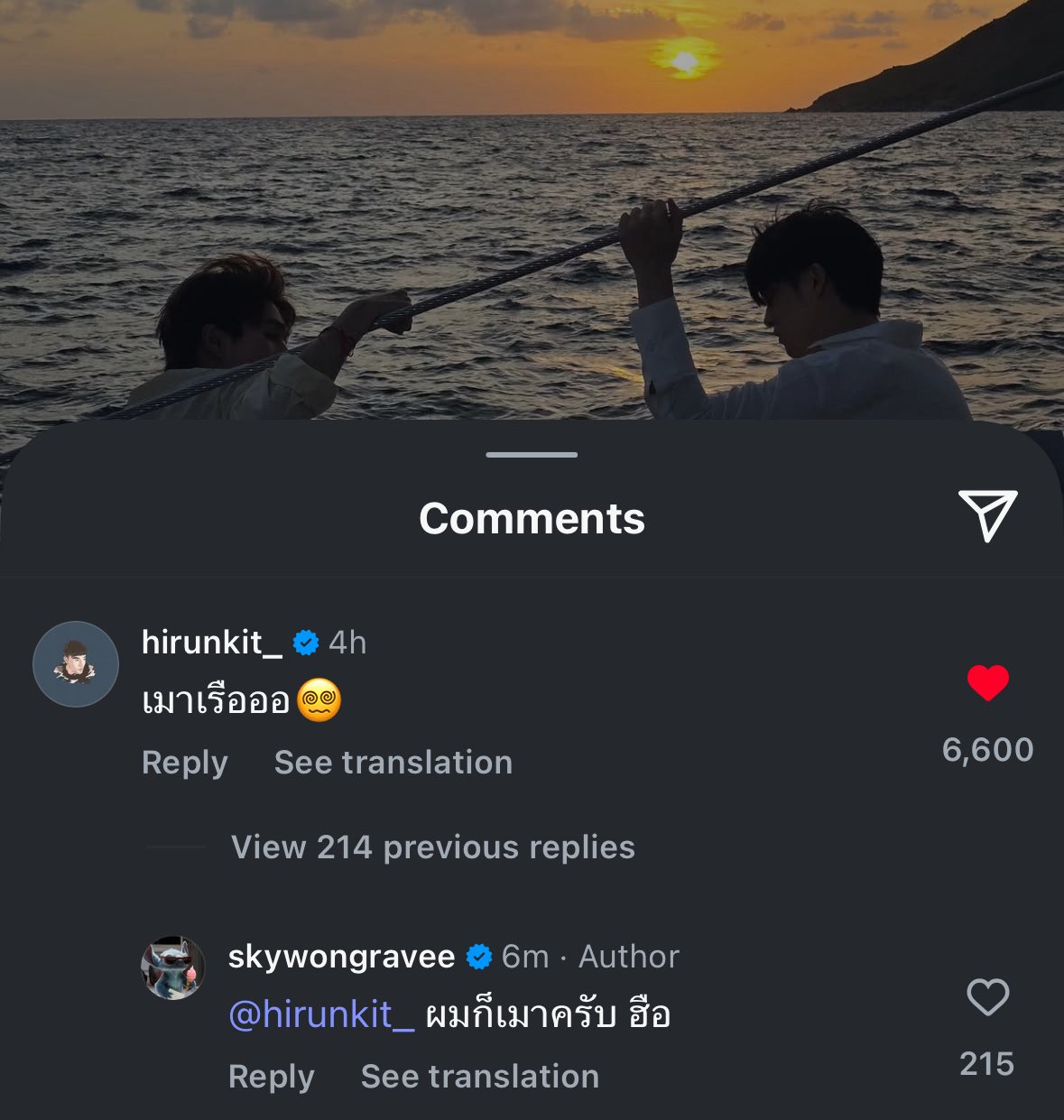Share the post via paper plane icon

click(987, 515)
